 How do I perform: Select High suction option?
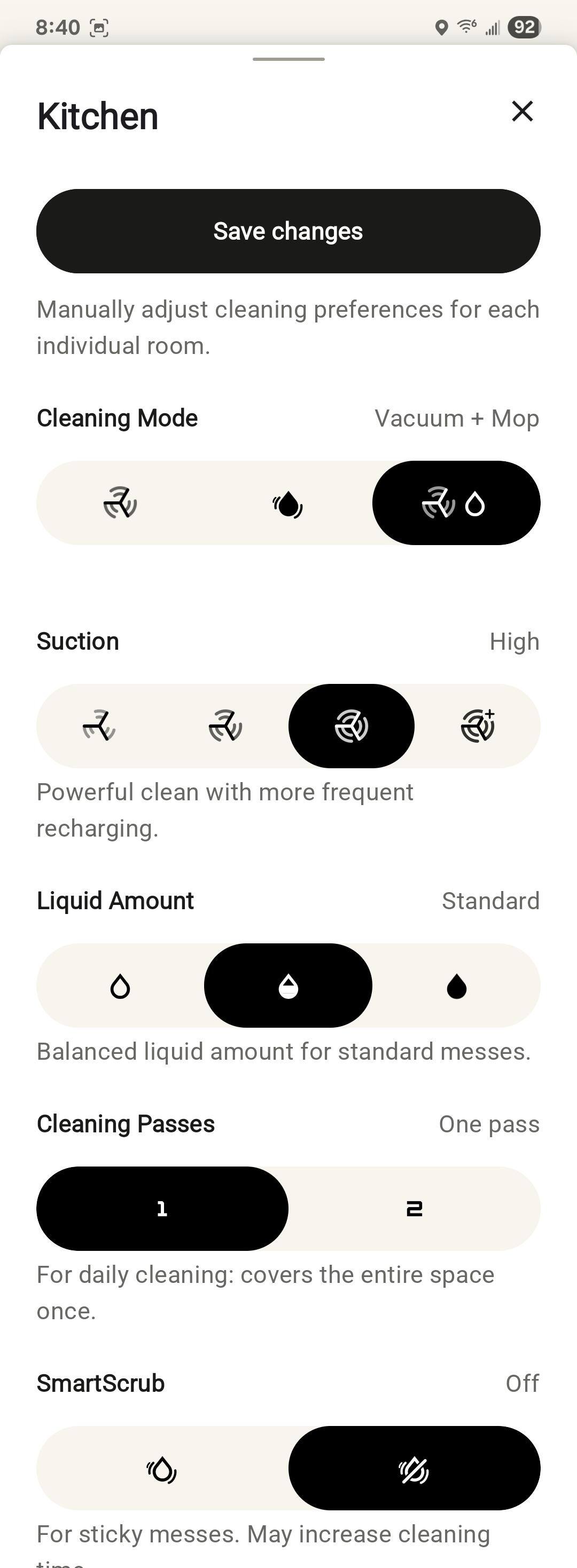point(352,726)
